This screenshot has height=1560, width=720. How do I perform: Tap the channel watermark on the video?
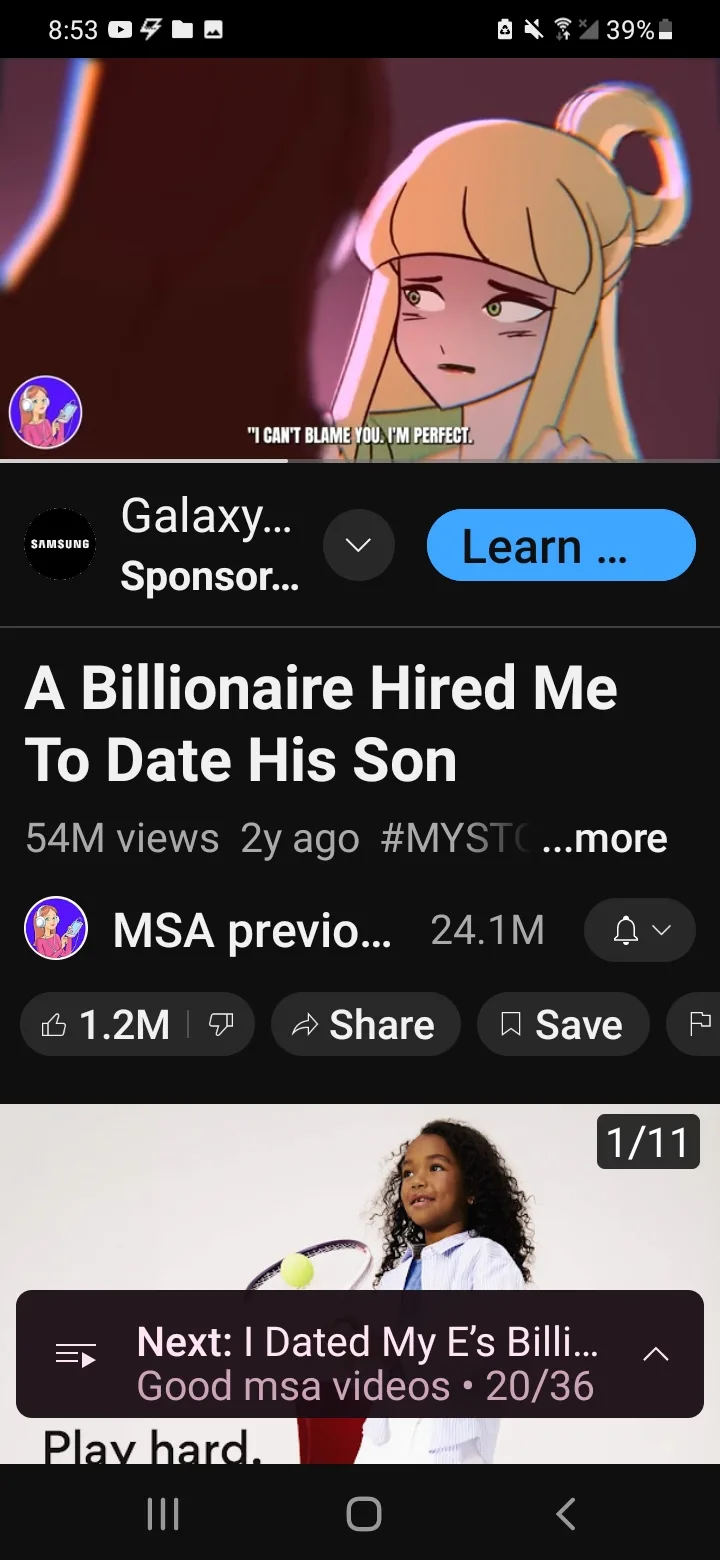(x=45, y=412)
